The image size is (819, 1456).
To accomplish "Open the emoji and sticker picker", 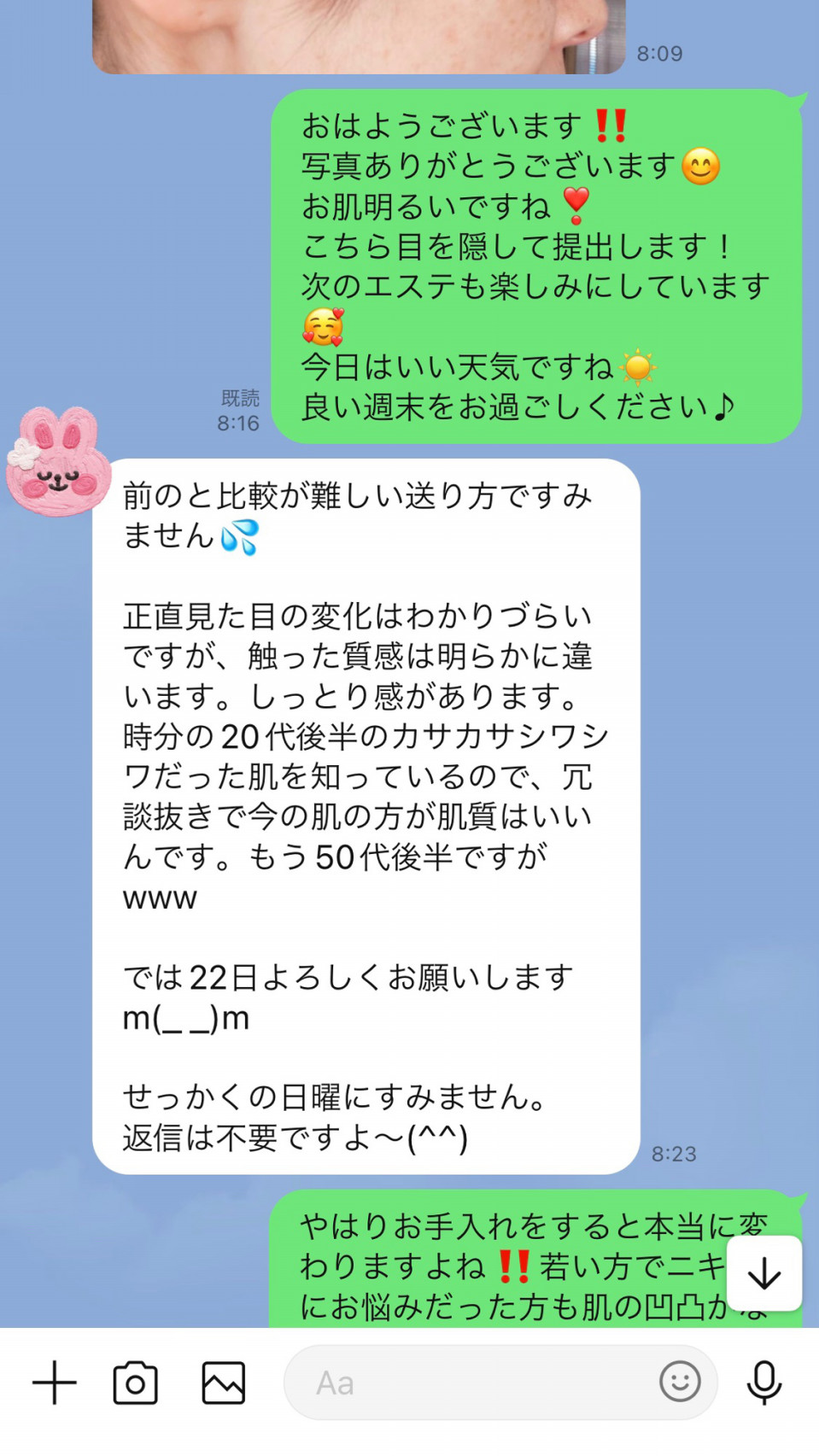I will pyautogui.click(x=680, y=1381).
